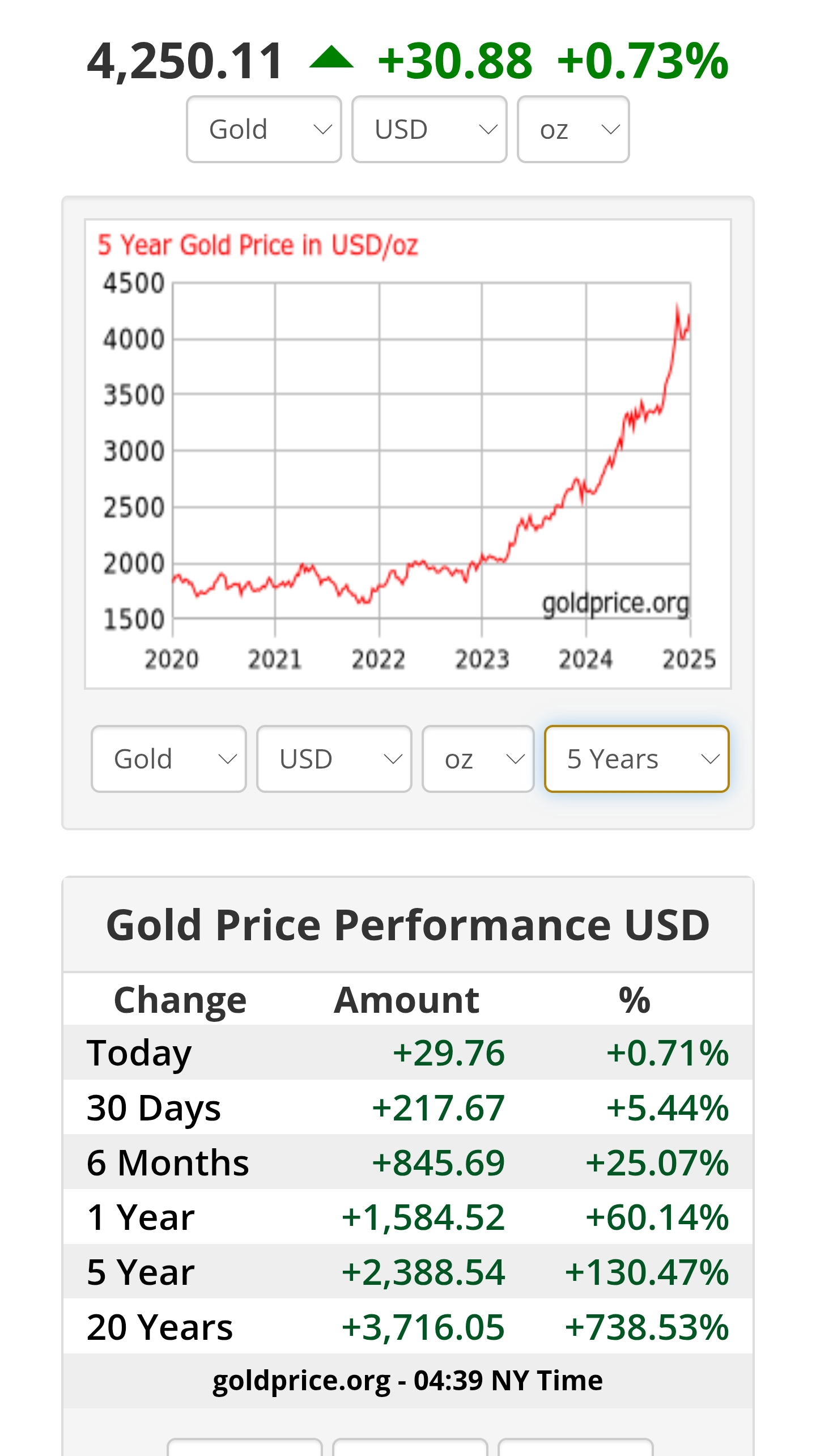Image resolution: width=816 pixels, height=1456 pixels.
Task: Select a different metal below the chart
Action: tap(169, 759)
